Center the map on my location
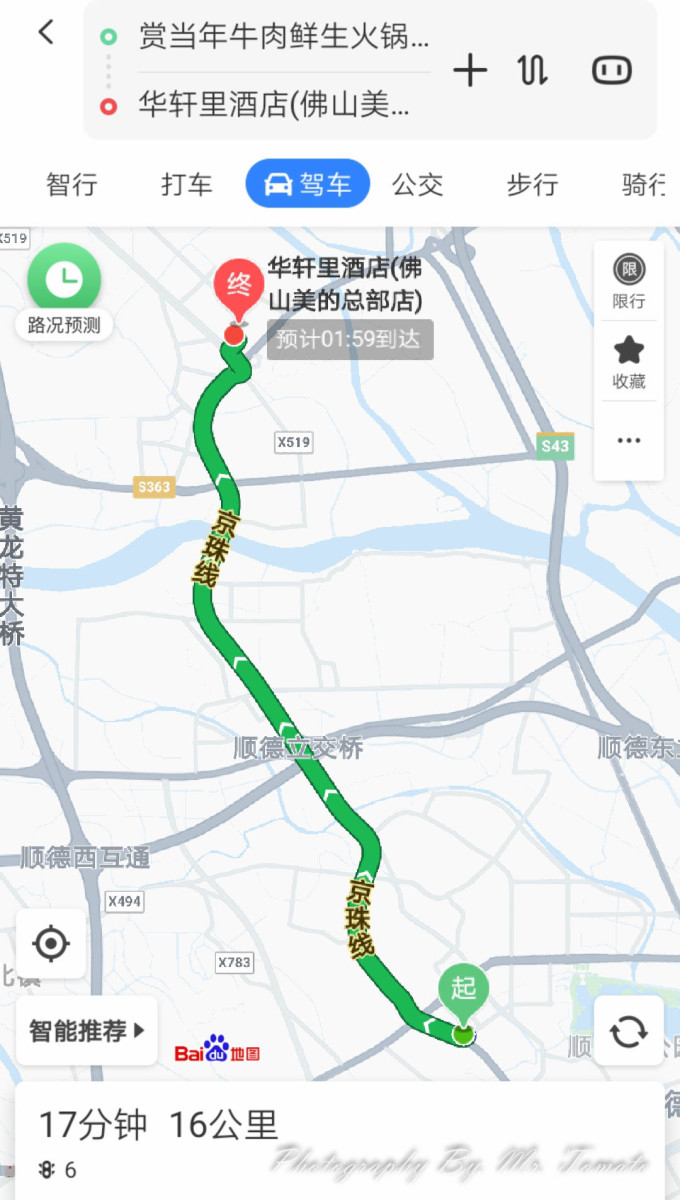The image size is (680, 1200). (x=51, y=943)
